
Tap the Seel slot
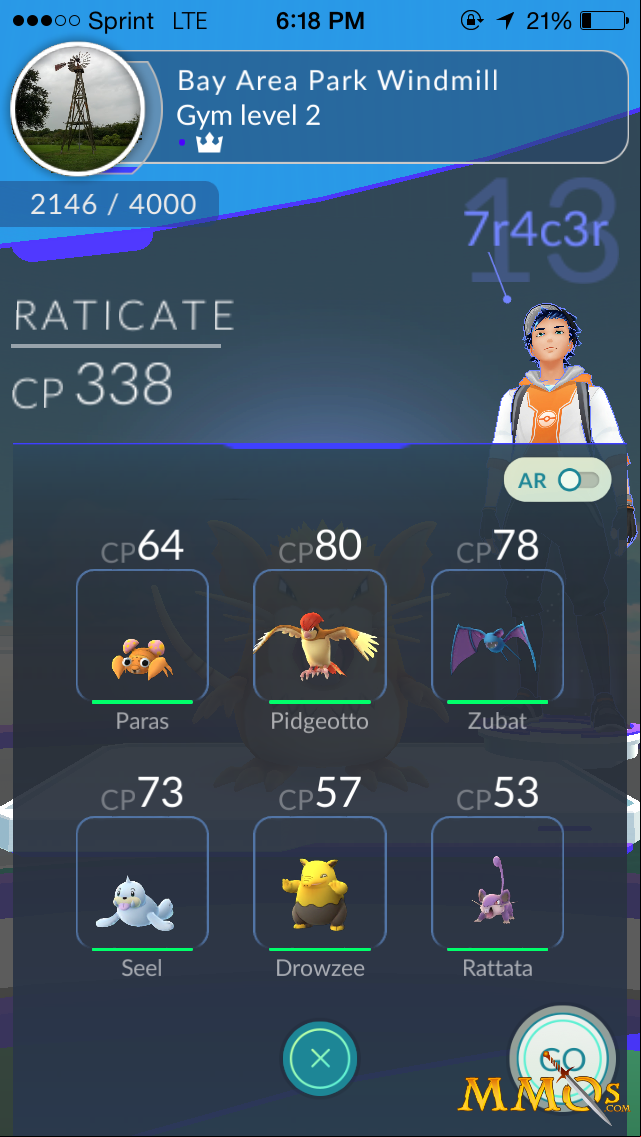[142, 882]
